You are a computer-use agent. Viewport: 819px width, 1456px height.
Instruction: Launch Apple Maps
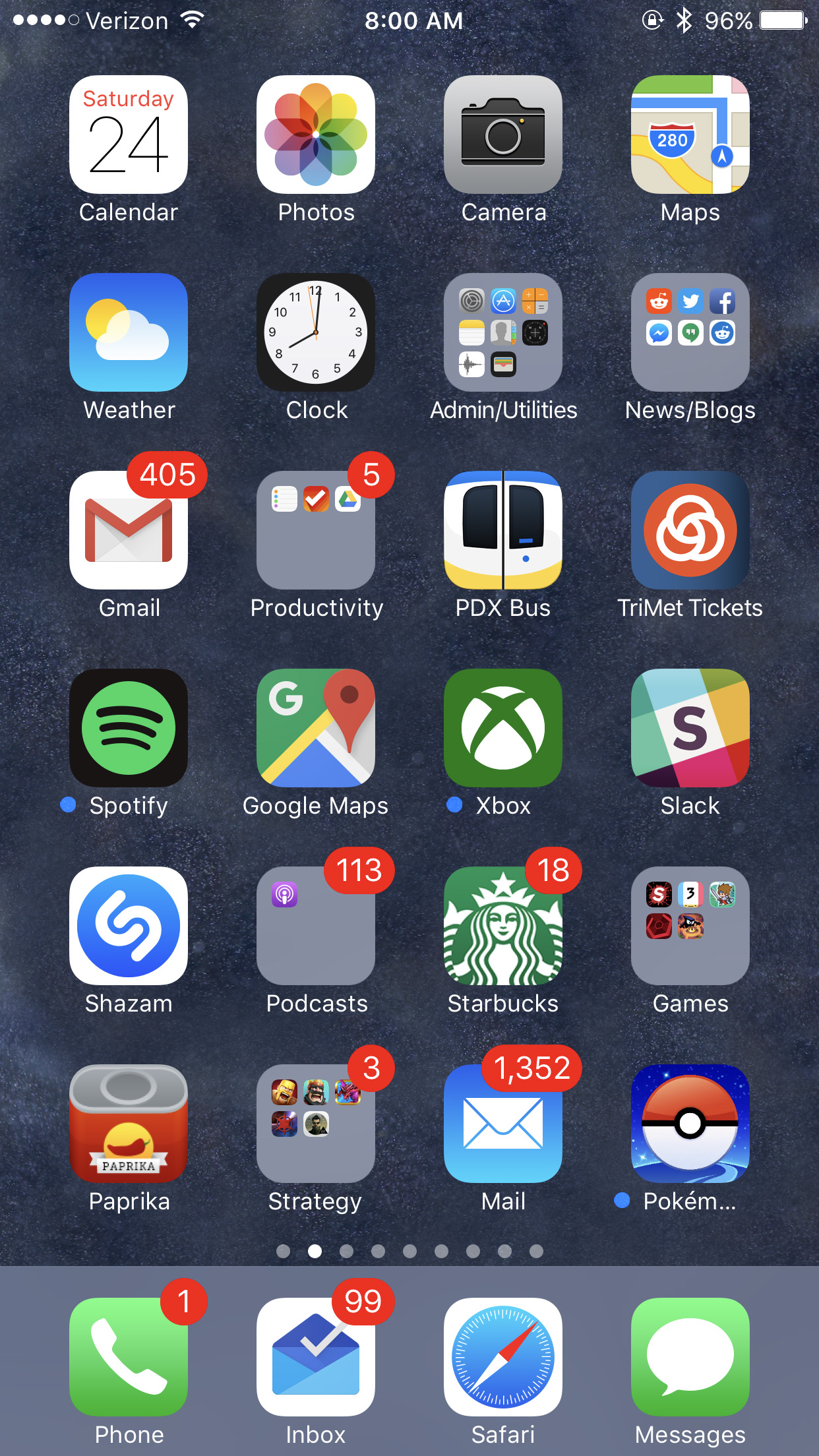(x=690, y=135)
